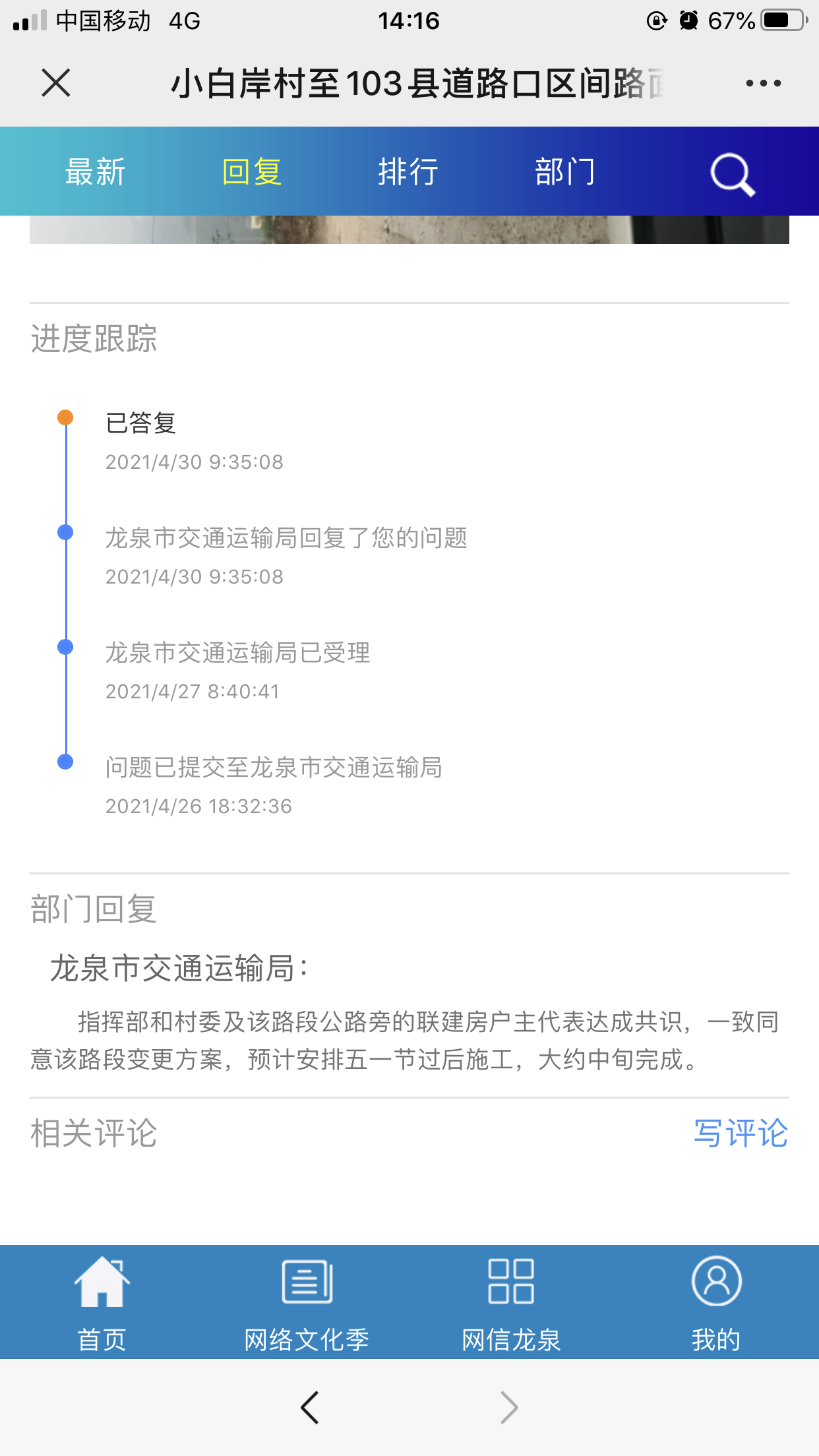The height and width of the screenshot is (1456, 819).
Task: Close the page with the X button
Action: click(x=55, y=83)
